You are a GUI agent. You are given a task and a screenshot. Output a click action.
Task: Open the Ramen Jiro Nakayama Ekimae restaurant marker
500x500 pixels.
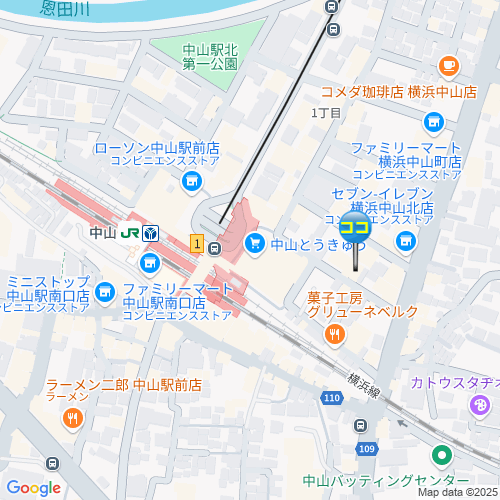pos(73,419)
